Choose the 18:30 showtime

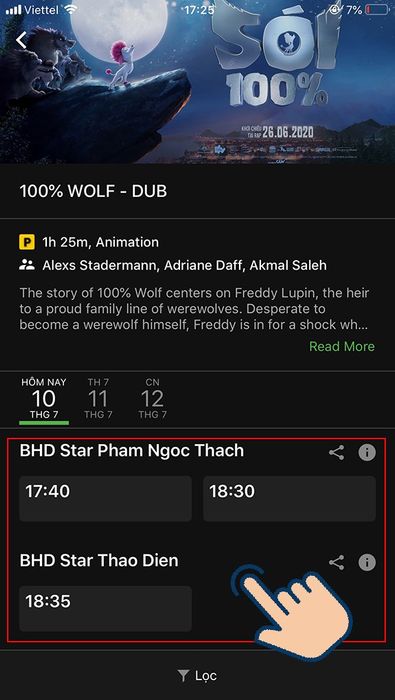[289, 498]
